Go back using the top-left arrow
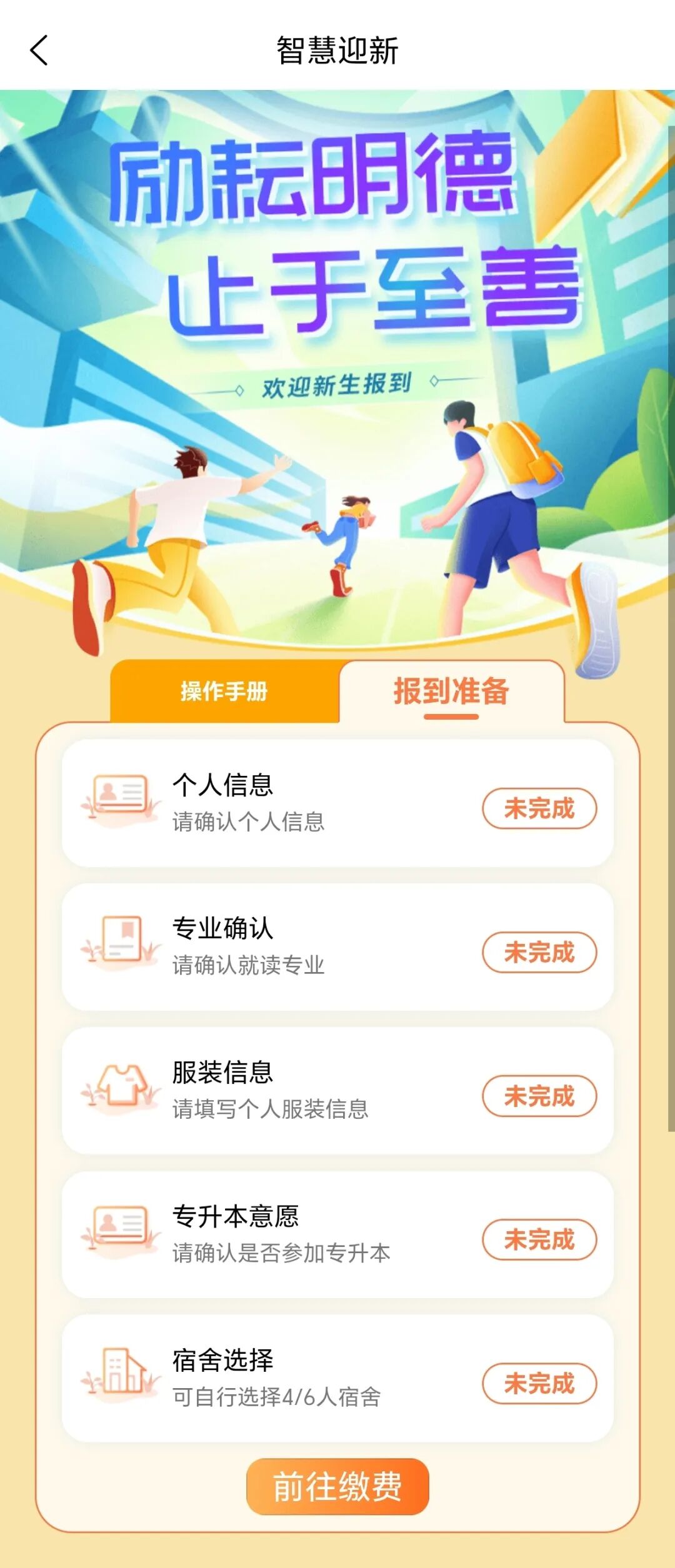This screenshot has height=1568, width=675. click(x=39, y=51)
